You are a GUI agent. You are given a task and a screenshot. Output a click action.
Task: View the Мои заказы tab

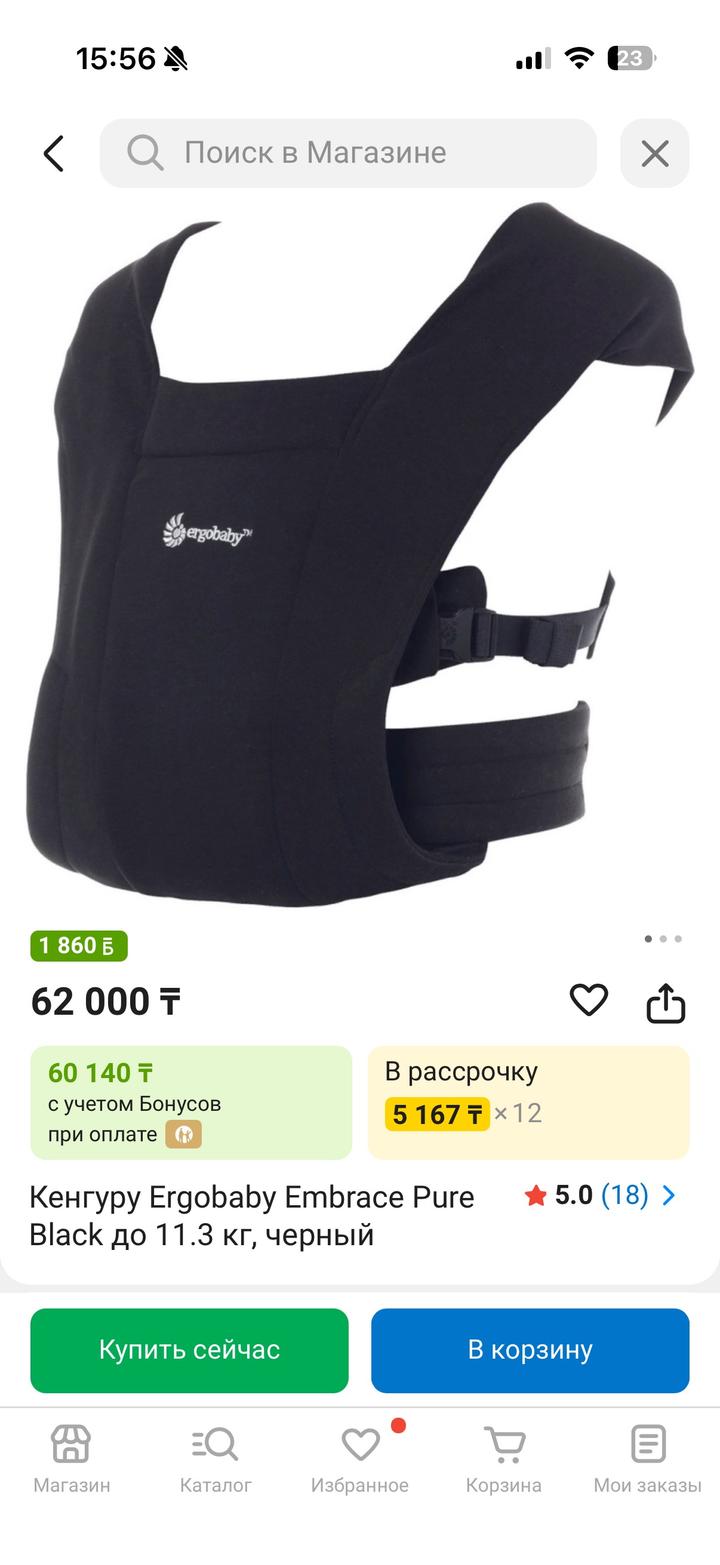pyautogui.click(x=647, y=1460)
